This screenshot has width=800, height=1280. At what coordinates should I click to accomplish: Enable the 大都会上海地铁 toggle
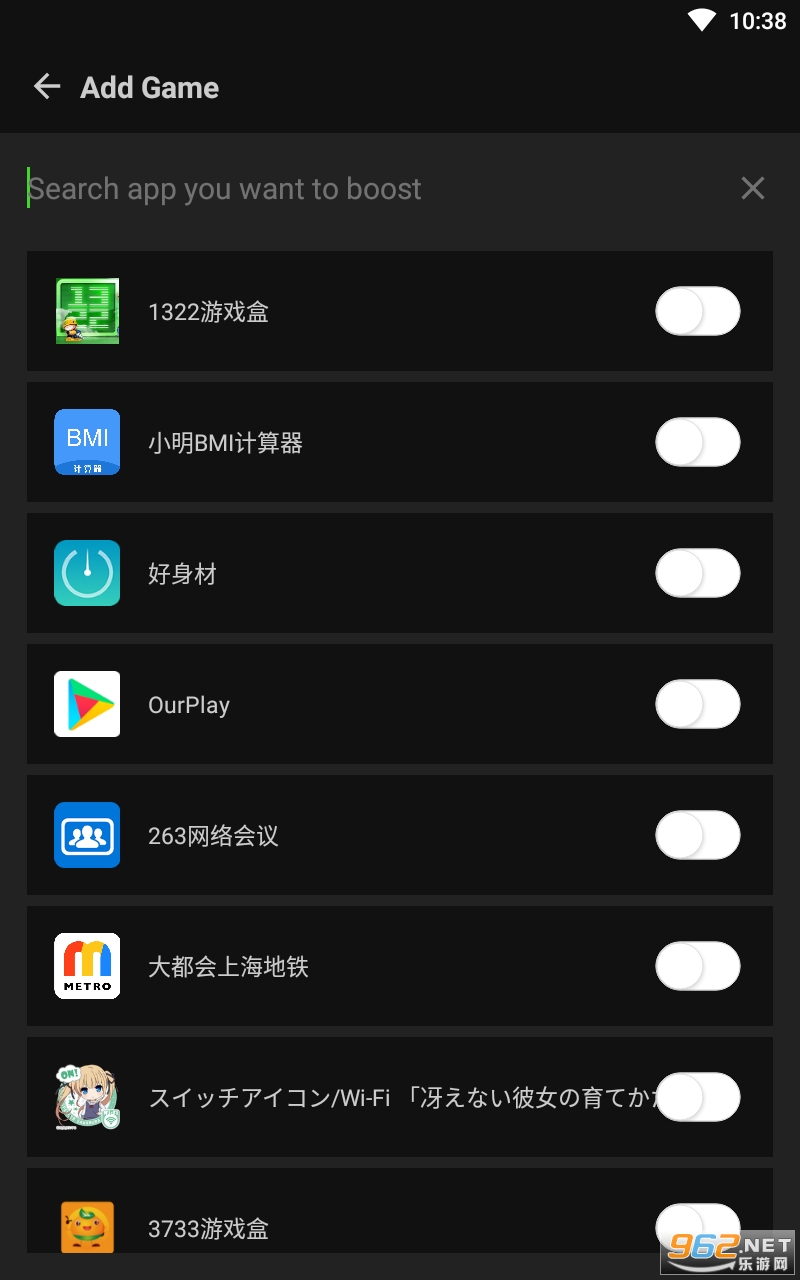[x=697, y=966]
